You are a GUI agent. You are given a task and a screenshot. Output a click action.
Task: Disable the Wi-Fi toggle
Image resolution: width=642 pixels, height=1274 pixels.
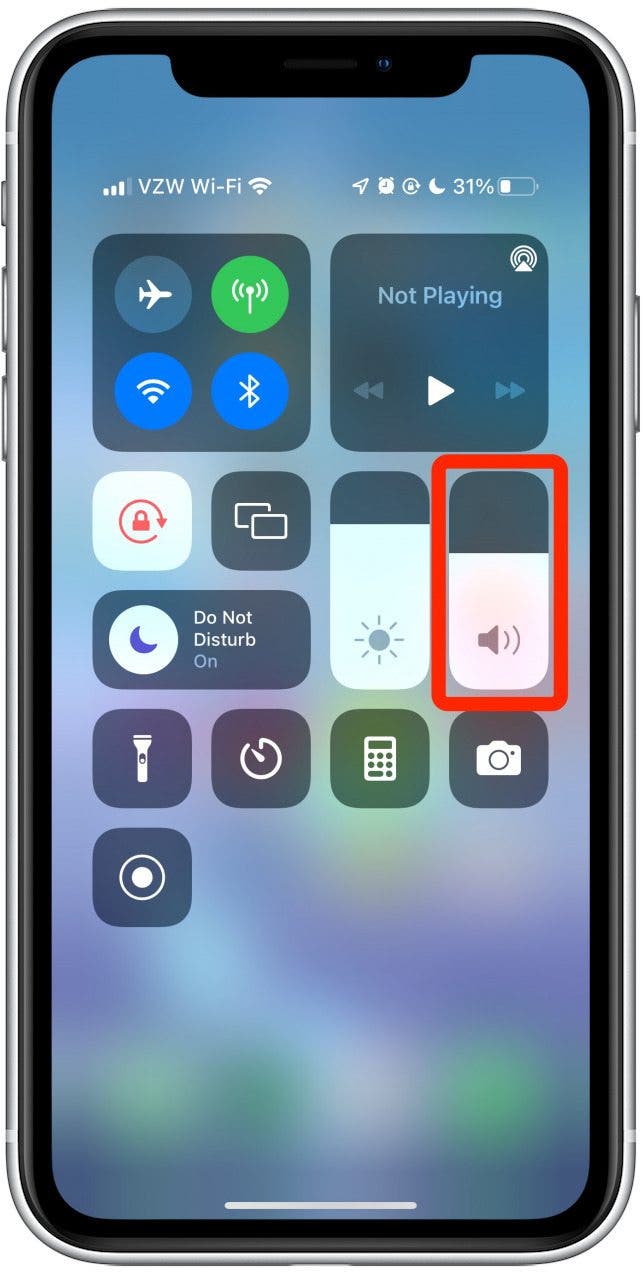coord(153,390)
